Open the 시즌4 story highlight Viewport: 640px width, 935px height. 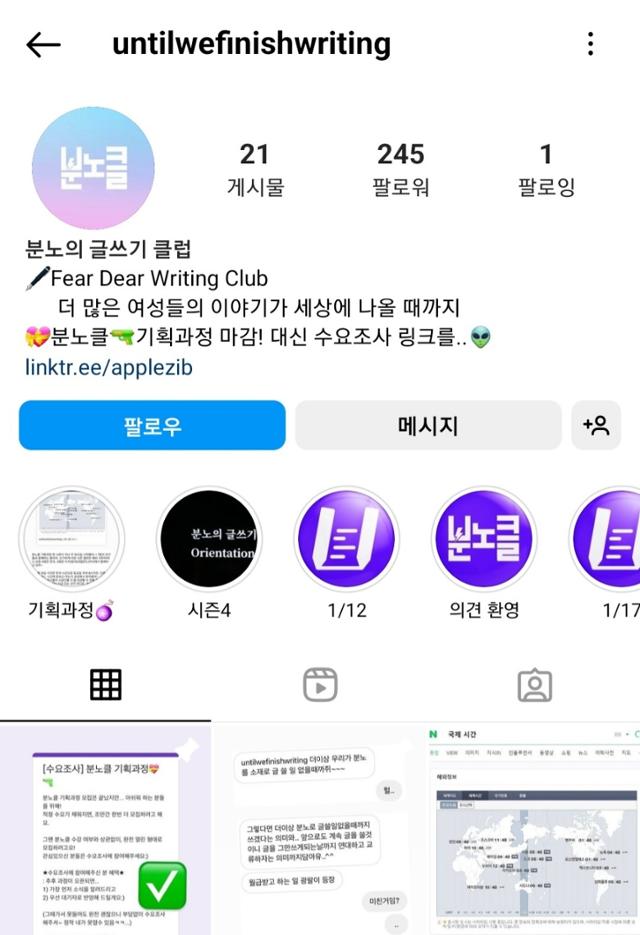(x=209, y=540)
